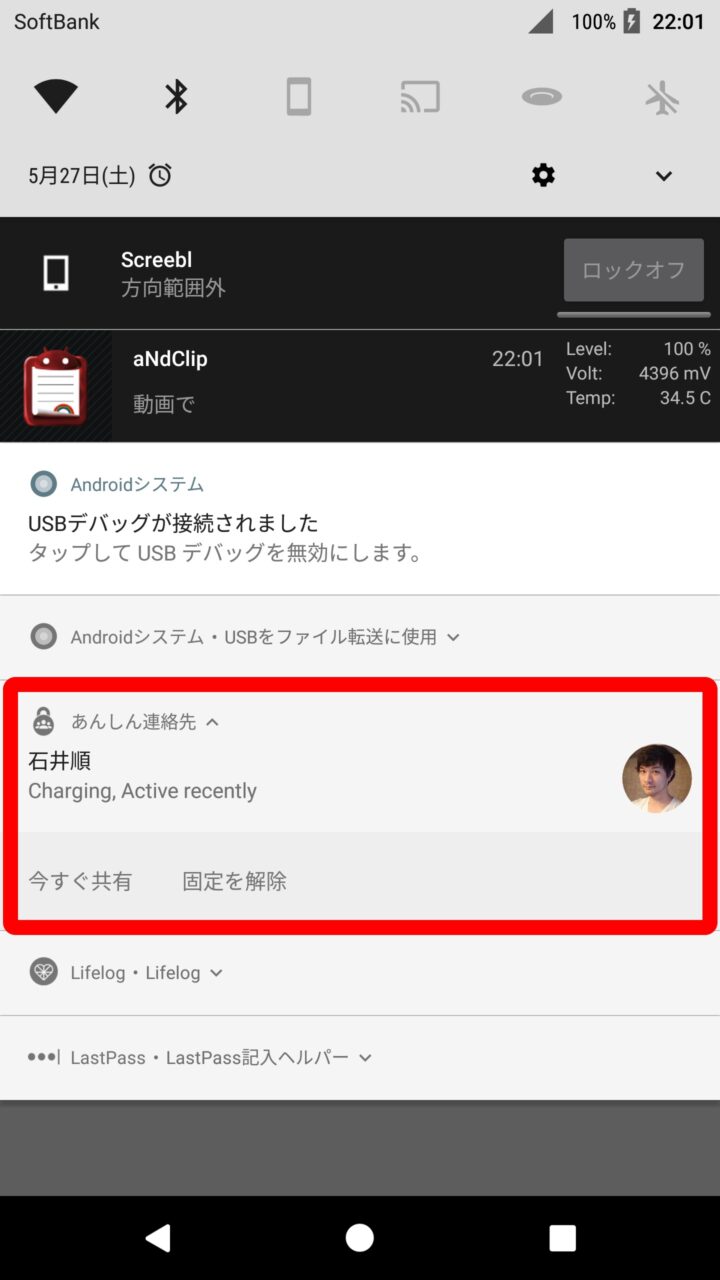
Task: Toggle the hotspot quick setting
Action: click(x=541, y=97)
